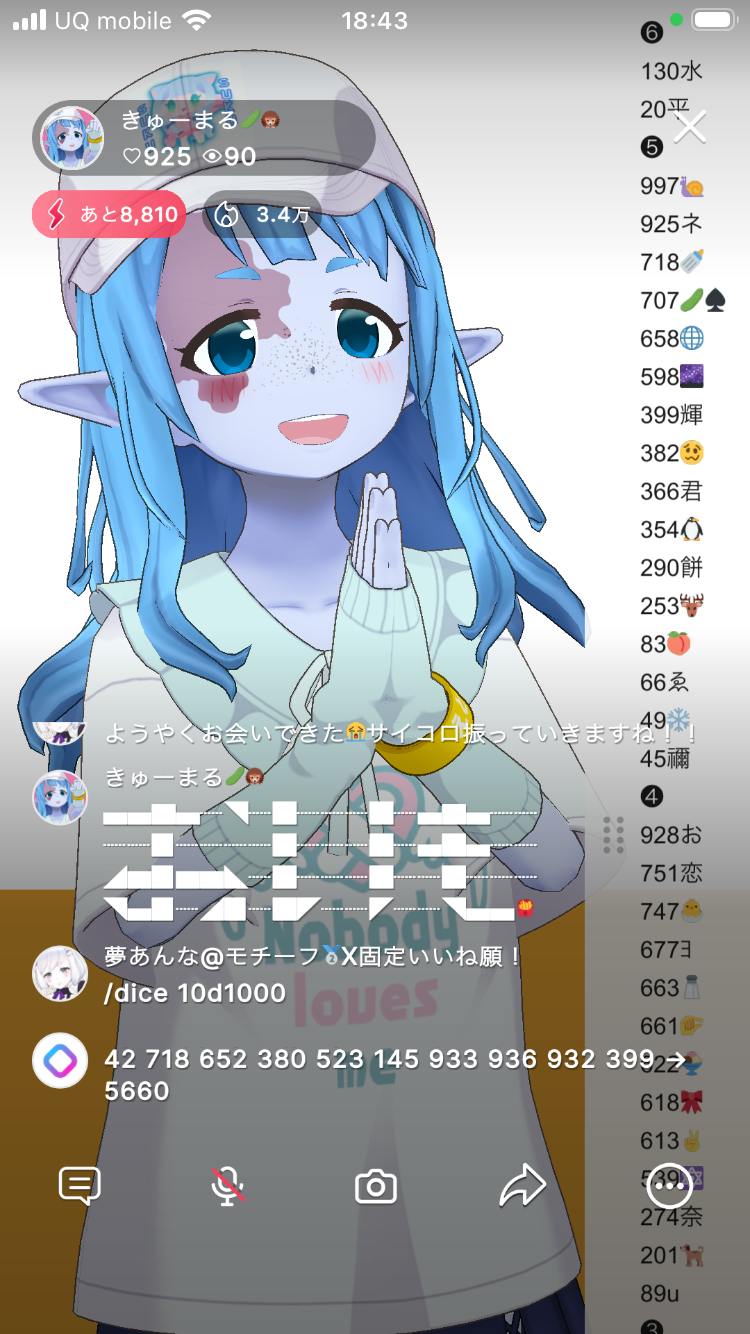Open streamer きゅーまる profile header
This screenshot has width=750, height=1334.
[x=205, y=138]
